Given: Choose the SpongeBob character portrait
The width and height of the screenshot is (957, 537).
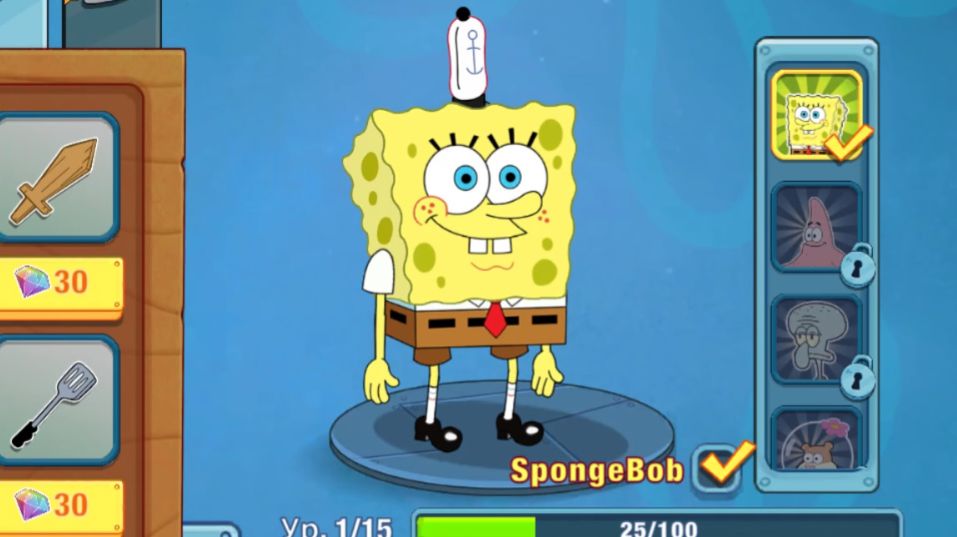Looking at the screenshot, I should tap(815, 116).
